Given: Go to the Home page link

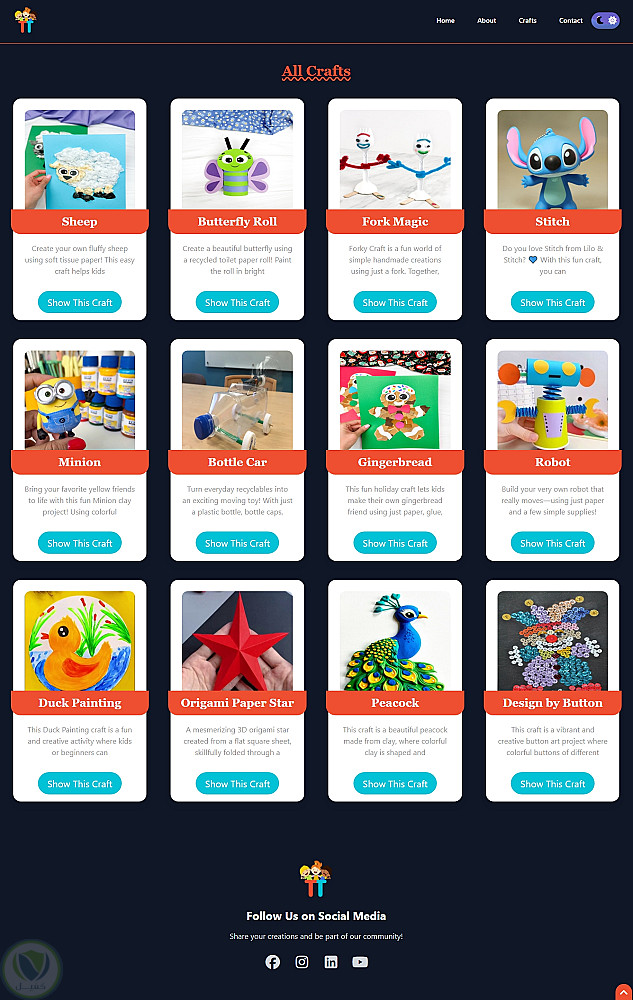Looking at the screenshot, I should 445,21.
